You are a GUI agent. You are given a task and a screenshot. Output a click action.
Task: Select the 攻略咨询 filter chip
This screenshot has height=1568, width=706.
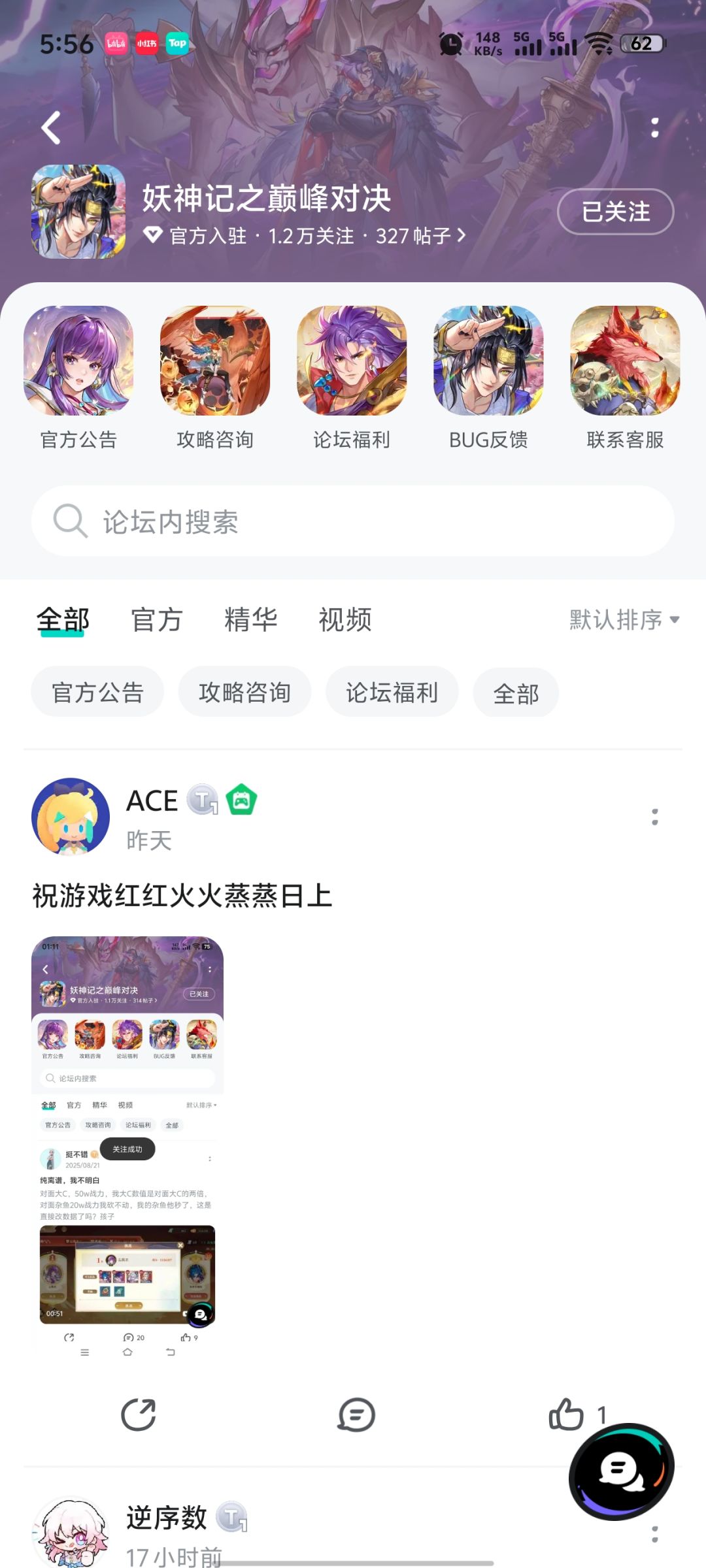[244, 693]
